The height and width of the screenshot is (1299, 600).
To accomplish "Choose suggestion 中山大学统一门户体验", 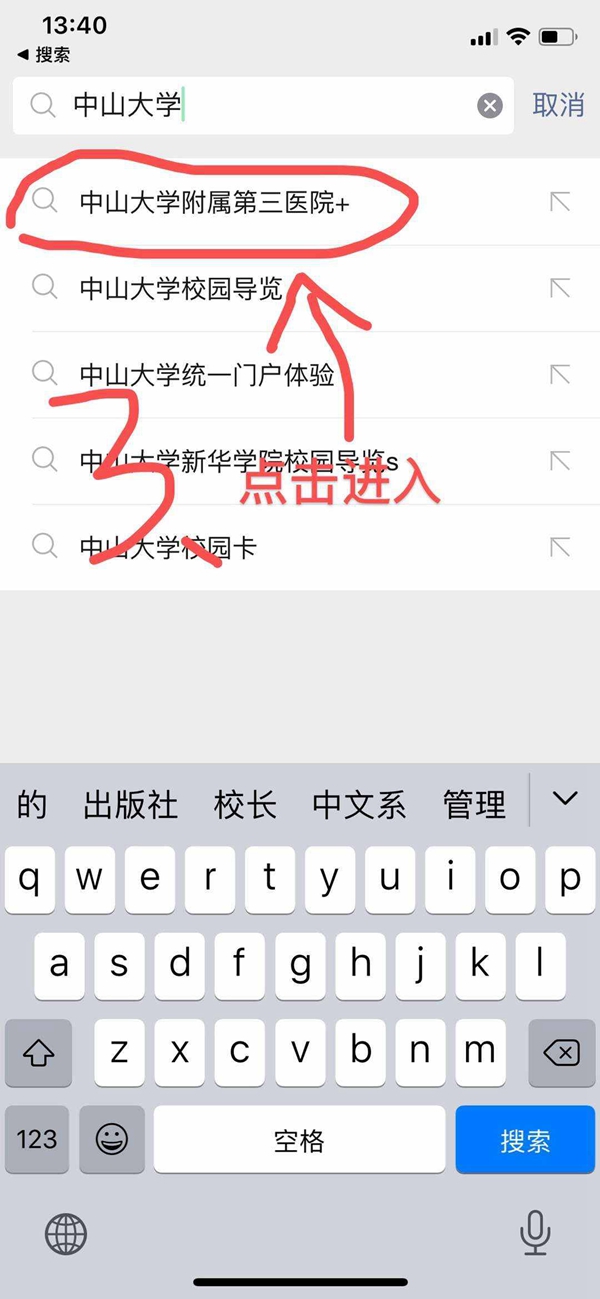I will click(300, 375).
